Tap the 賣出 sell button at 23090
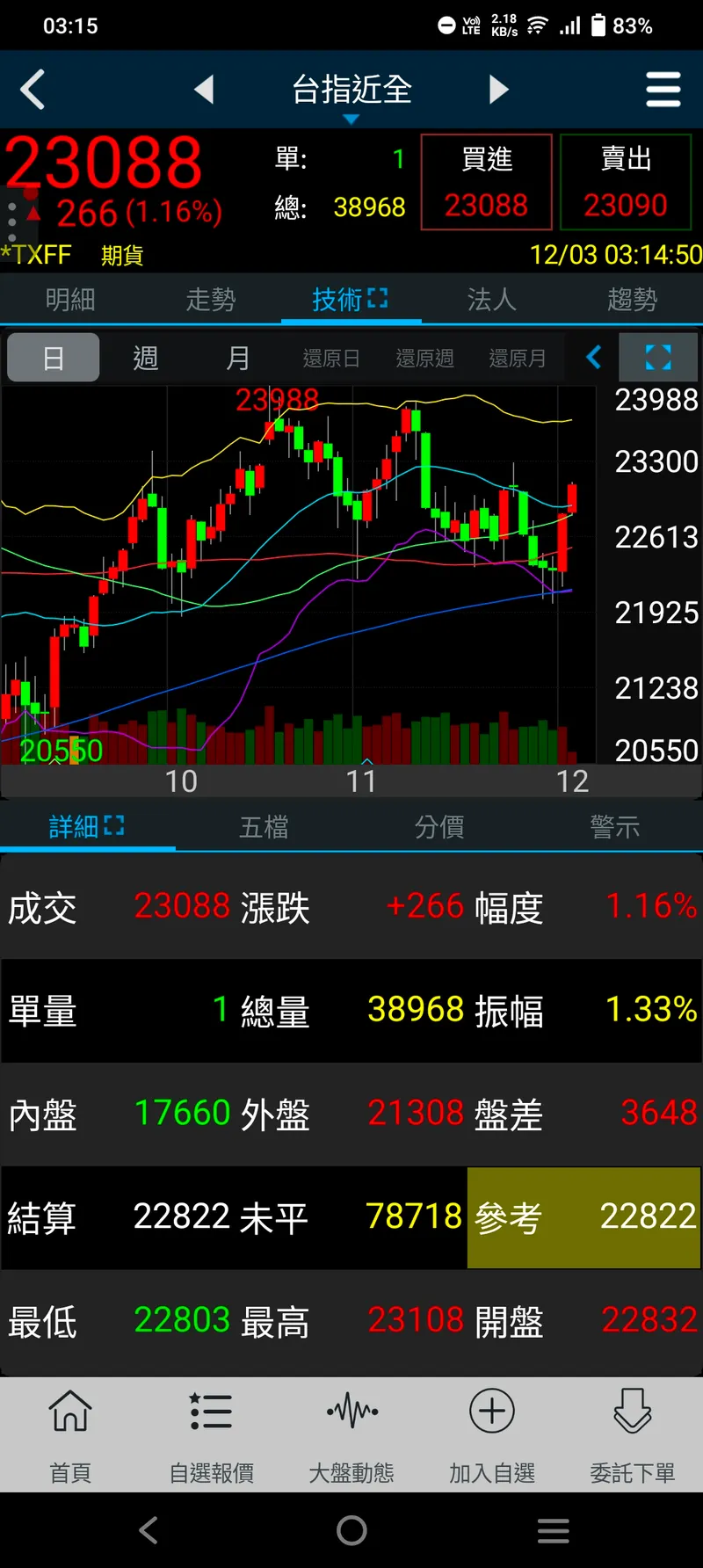Viewport: 703px width, 1568px height. click(x=626, y=183)
